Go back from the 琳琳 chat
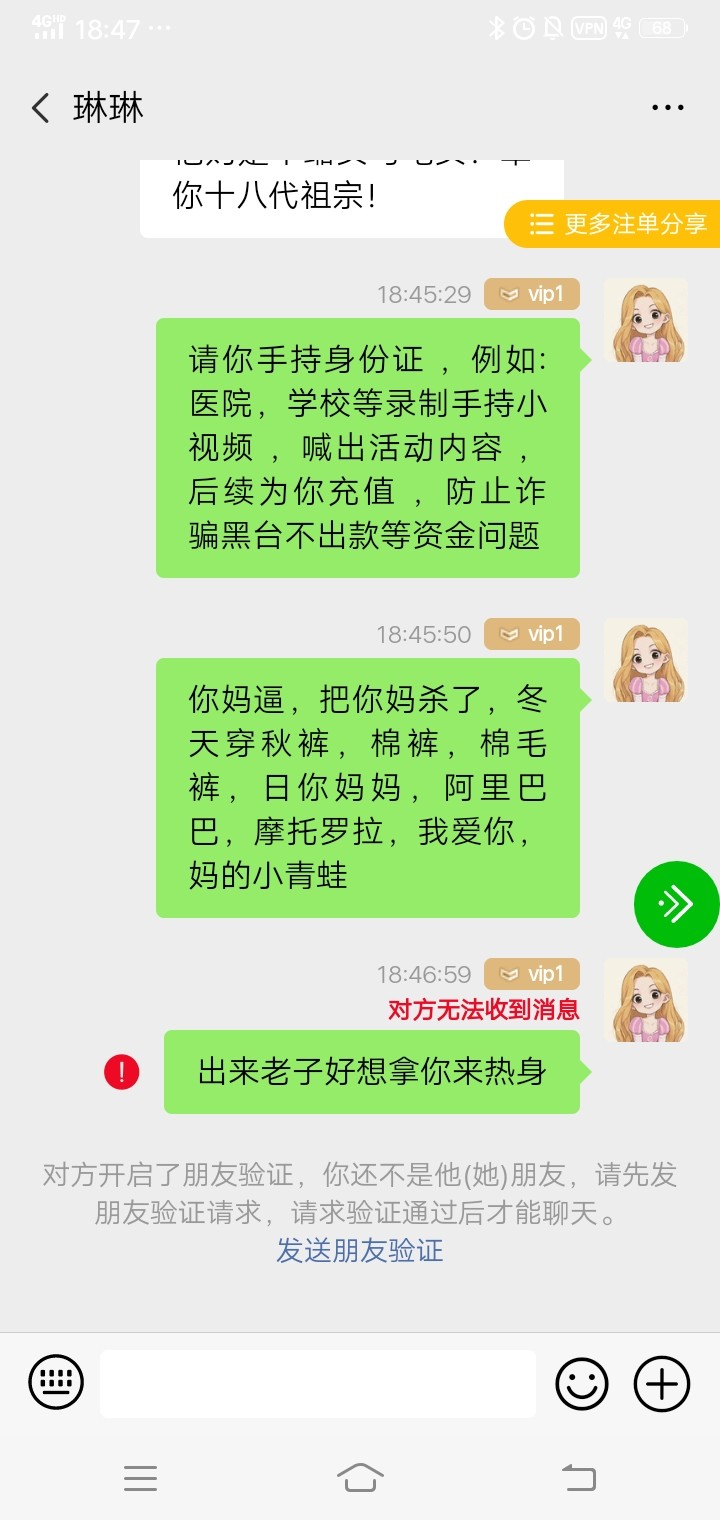 point(40,108)
